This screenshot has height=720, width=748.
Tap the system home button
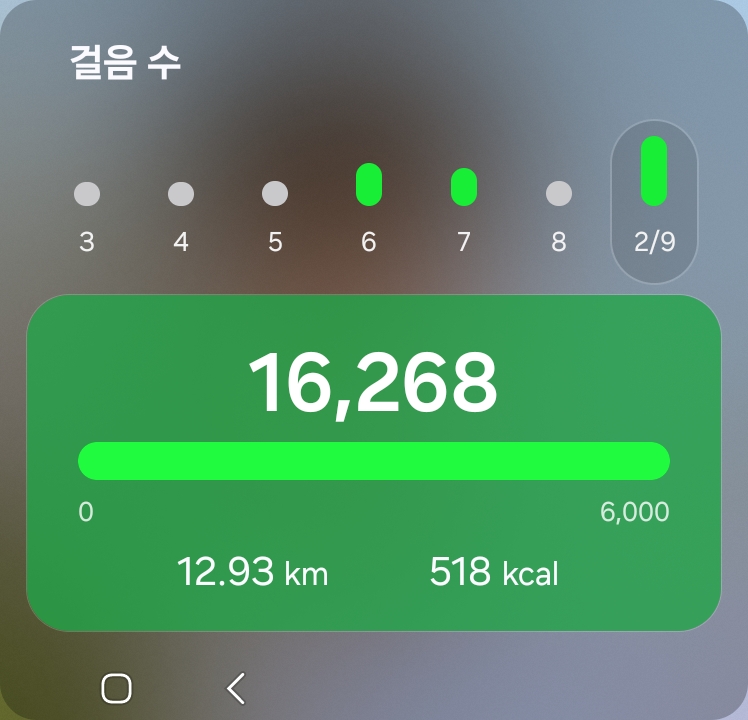pos(117,688)
